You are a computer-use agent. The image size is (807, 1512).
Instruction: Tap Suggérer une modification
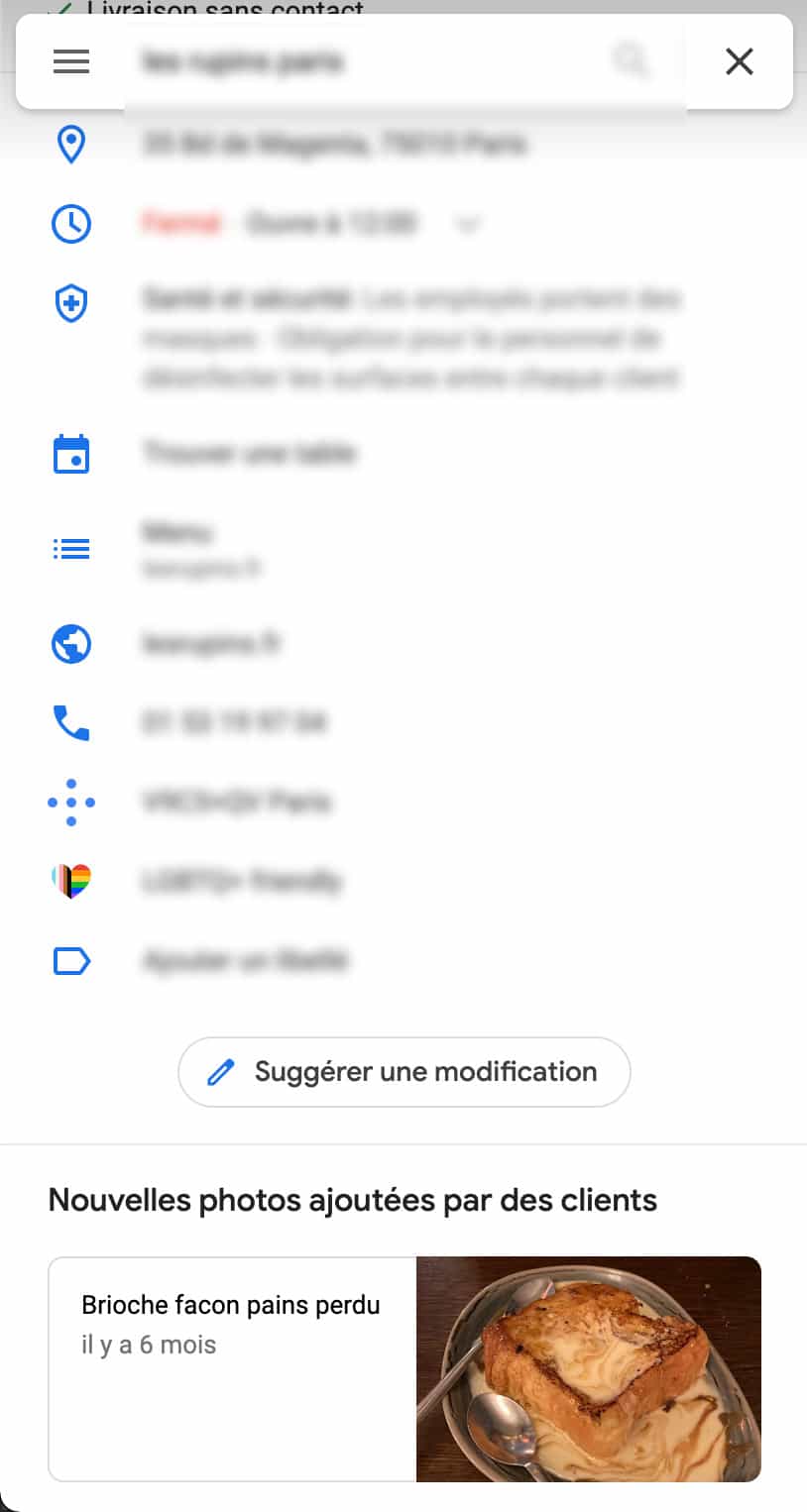tap(404, 1071)
